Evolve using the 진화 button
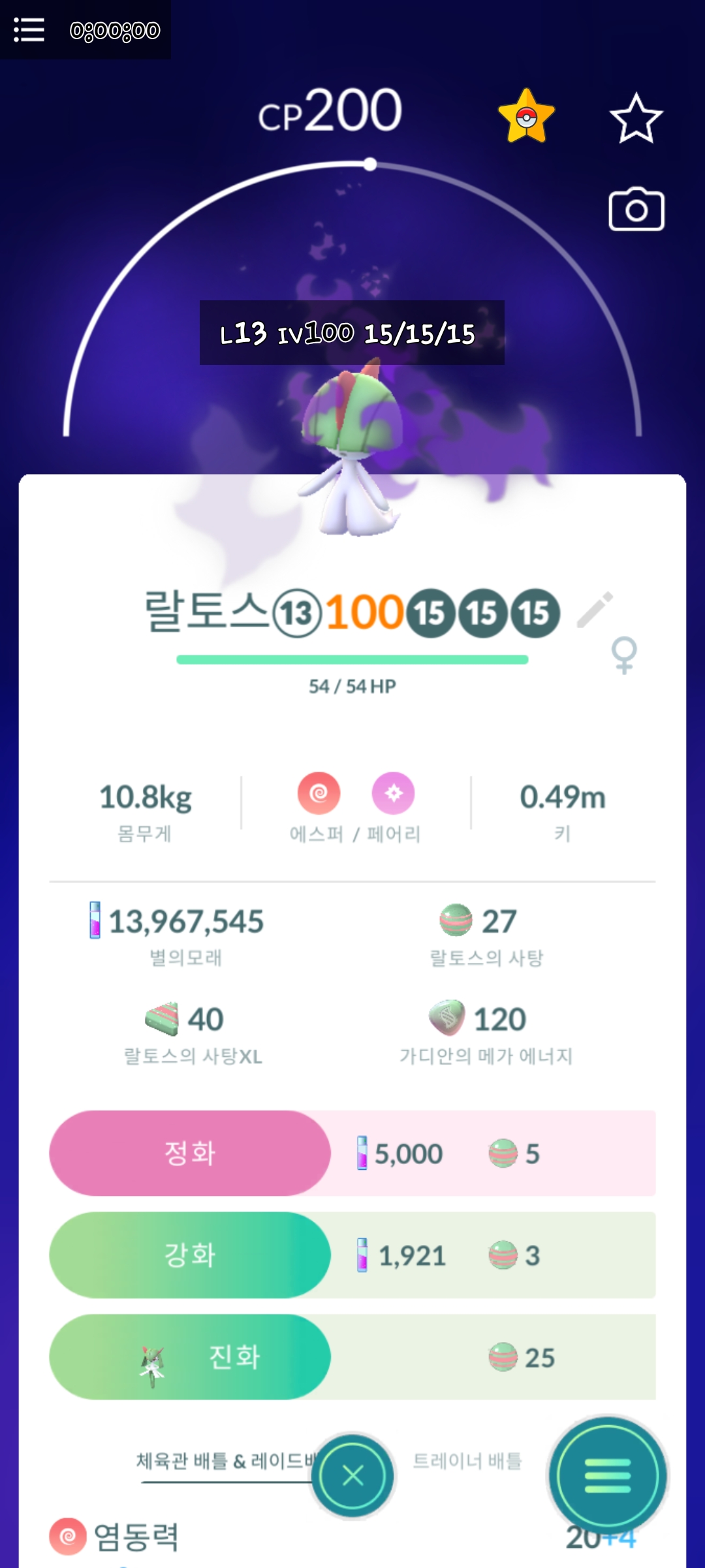705x1568 pixels. point(190,1356)
